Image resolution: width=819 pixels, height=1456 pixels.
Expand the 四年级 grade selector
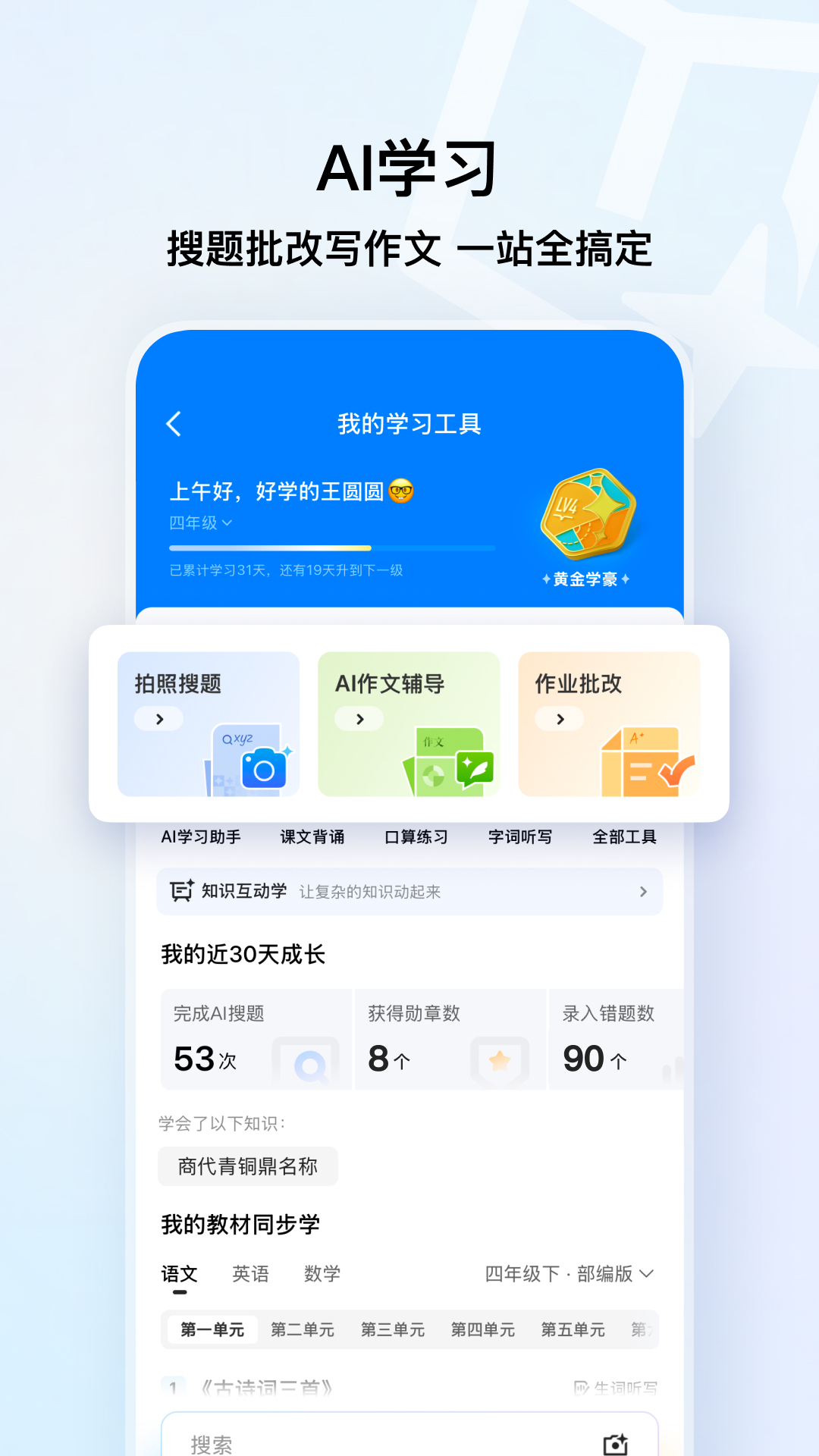pos(201,523)
